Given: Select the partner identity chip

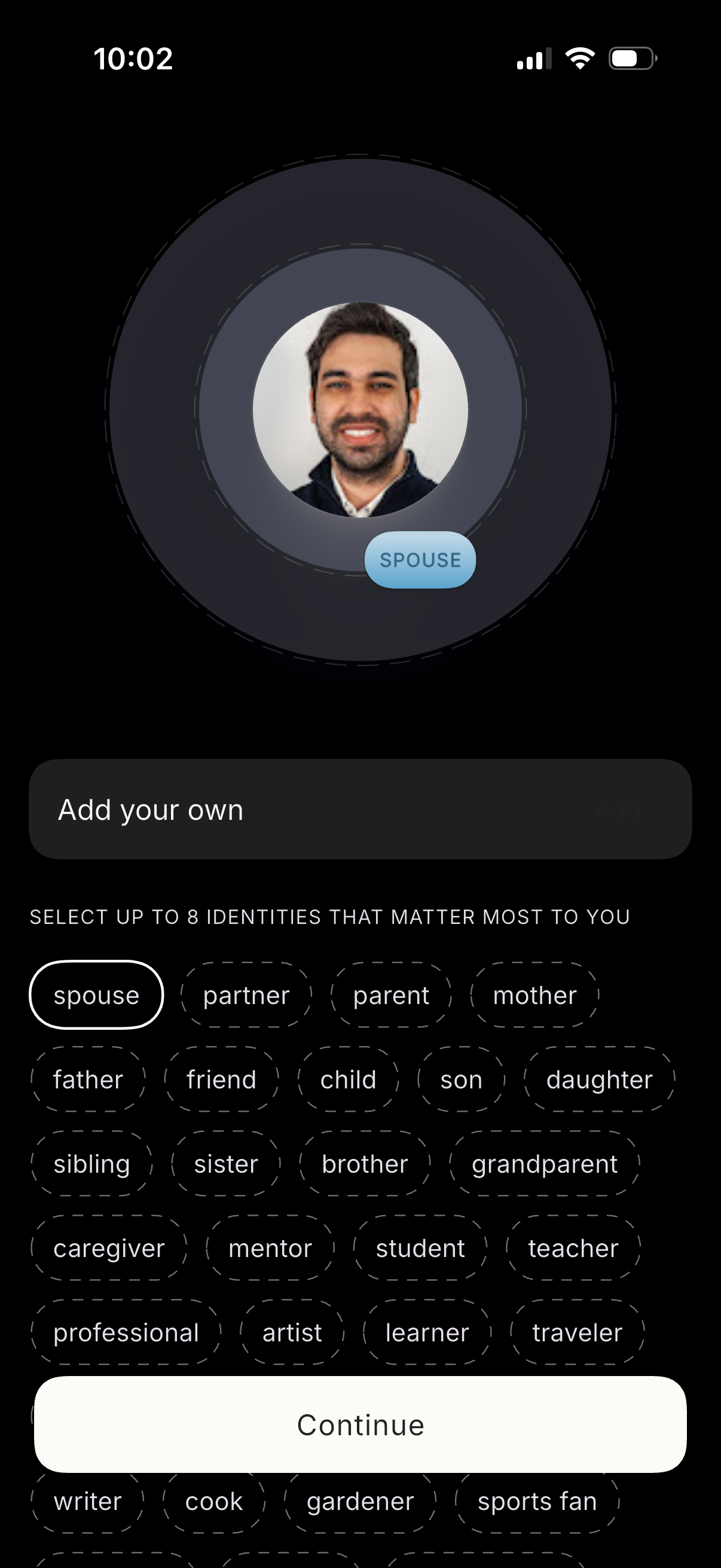Looking at the screenshot, I should point(245,996).
